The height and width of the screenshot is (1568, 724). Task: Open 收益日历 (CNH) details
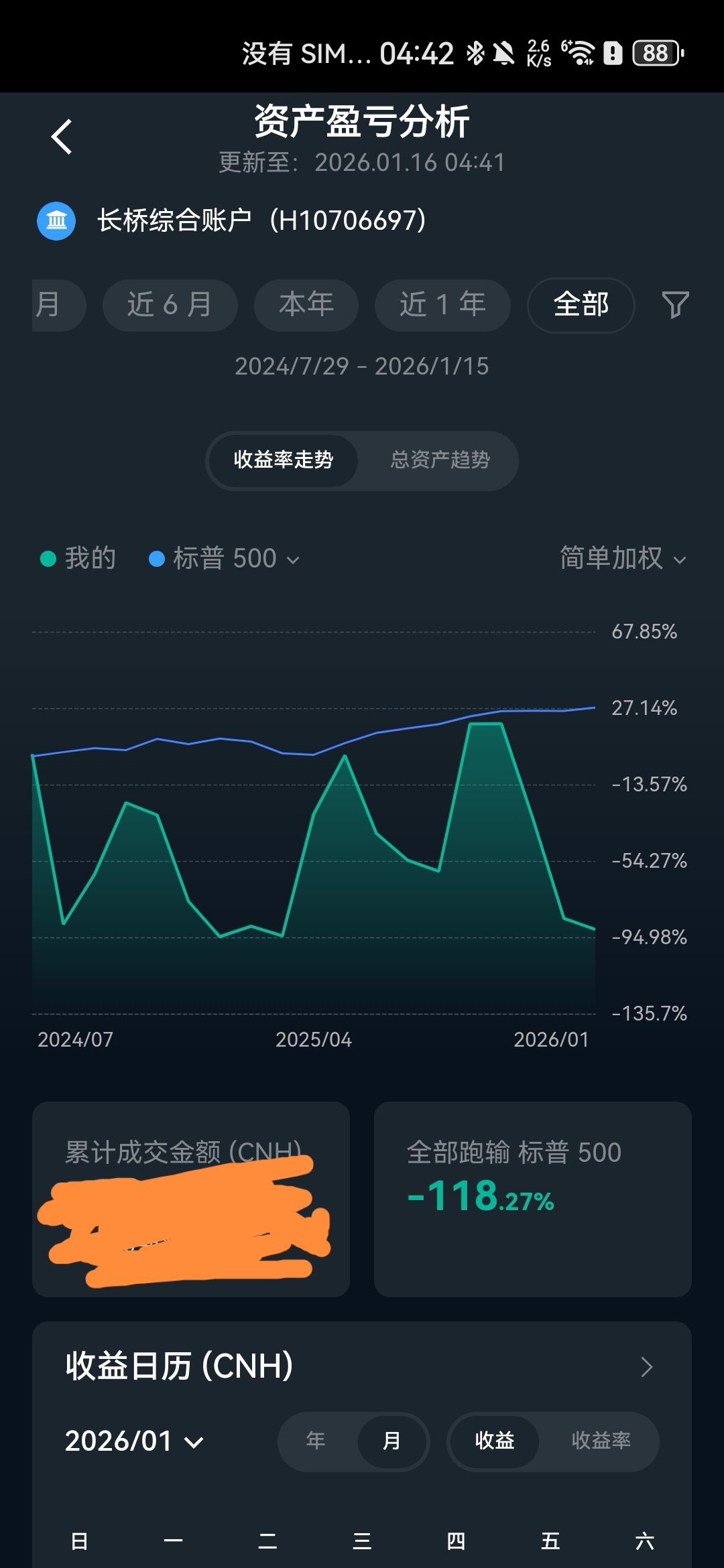tap(646, 1367)
